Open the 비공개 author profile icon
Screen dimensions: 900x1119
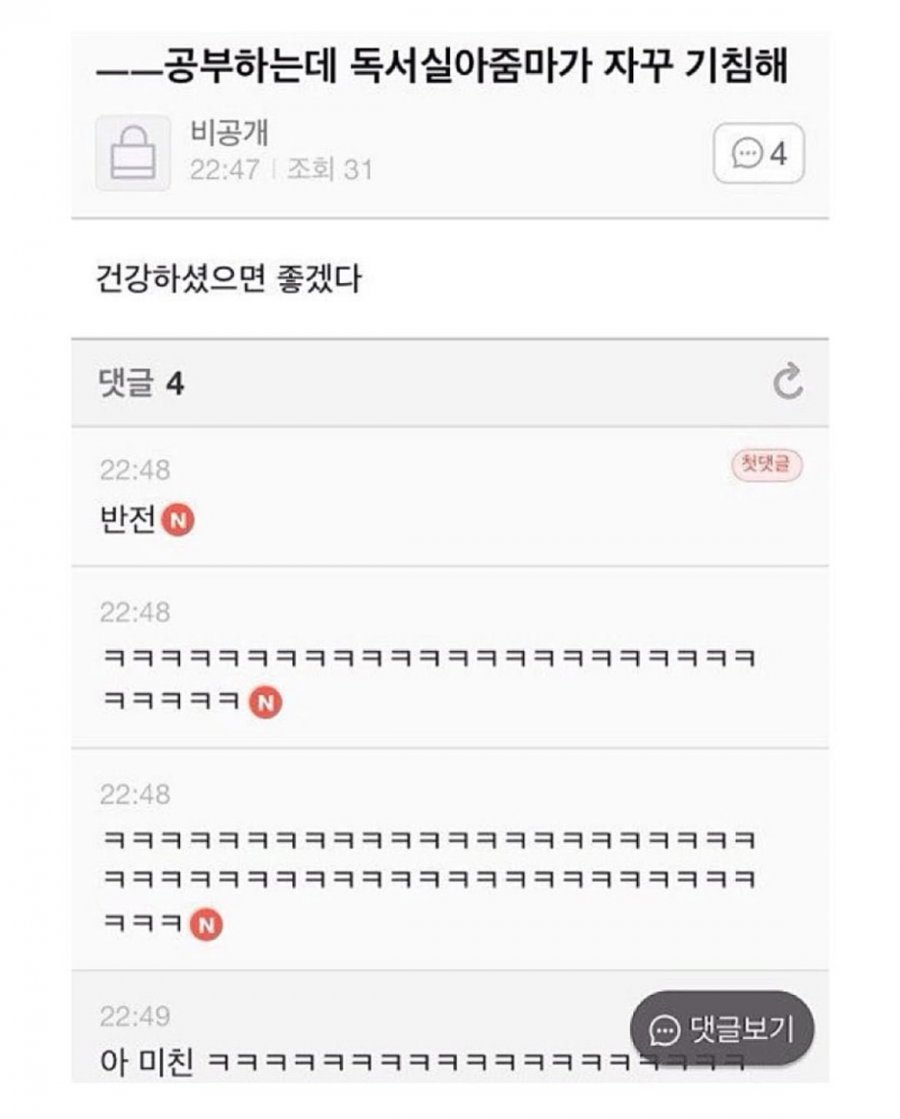pyautogui.click(x=133, y=154)
